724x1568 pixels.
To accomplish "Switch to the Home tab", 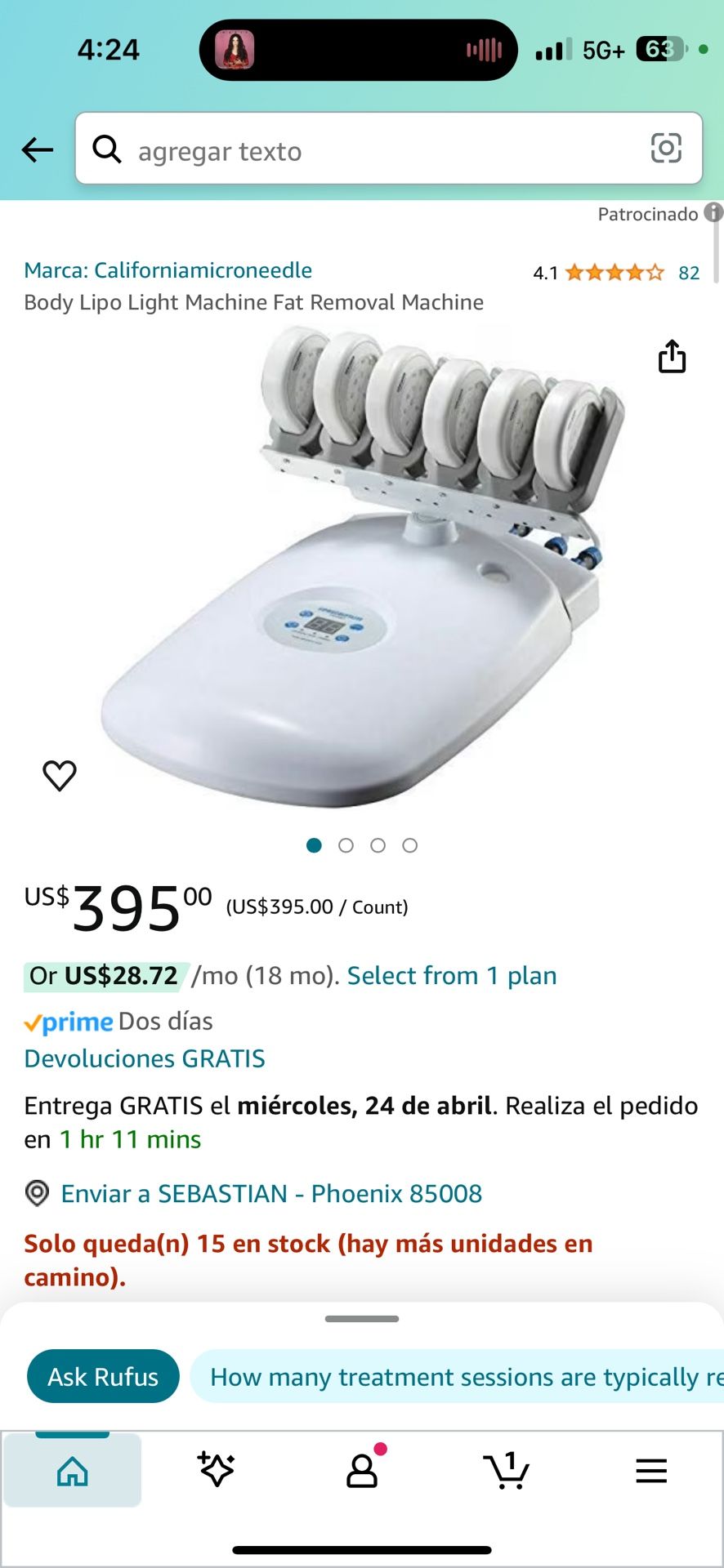I will [x=73, y=1471].
